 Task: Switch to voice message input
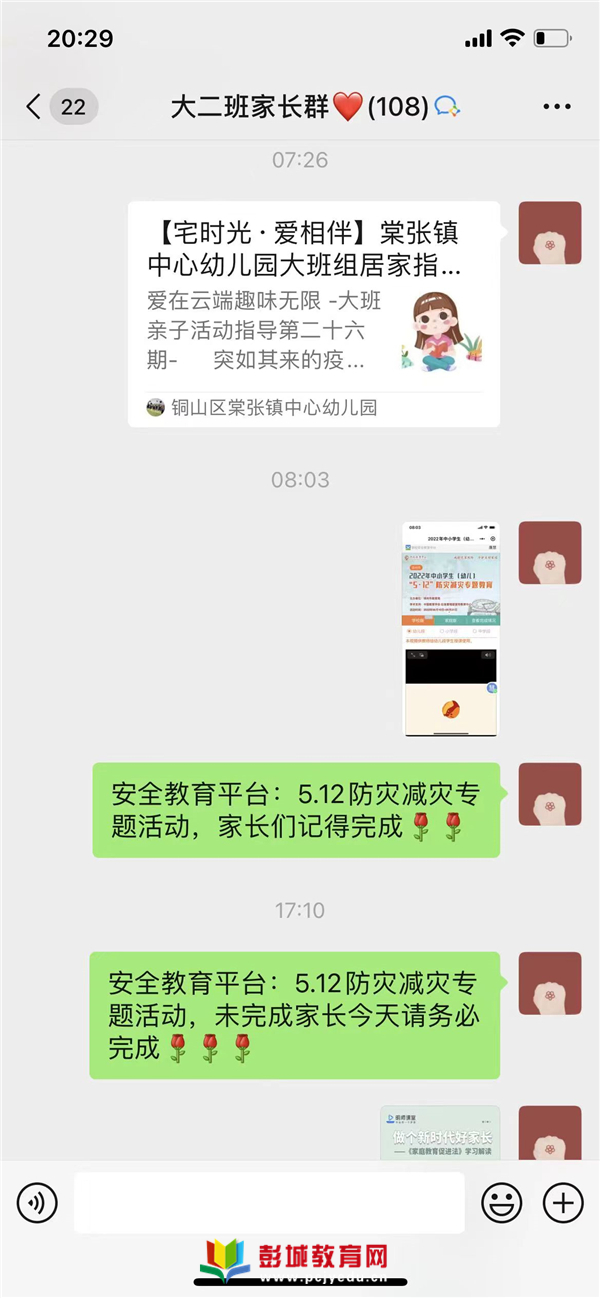click(x=37, y=1203)
